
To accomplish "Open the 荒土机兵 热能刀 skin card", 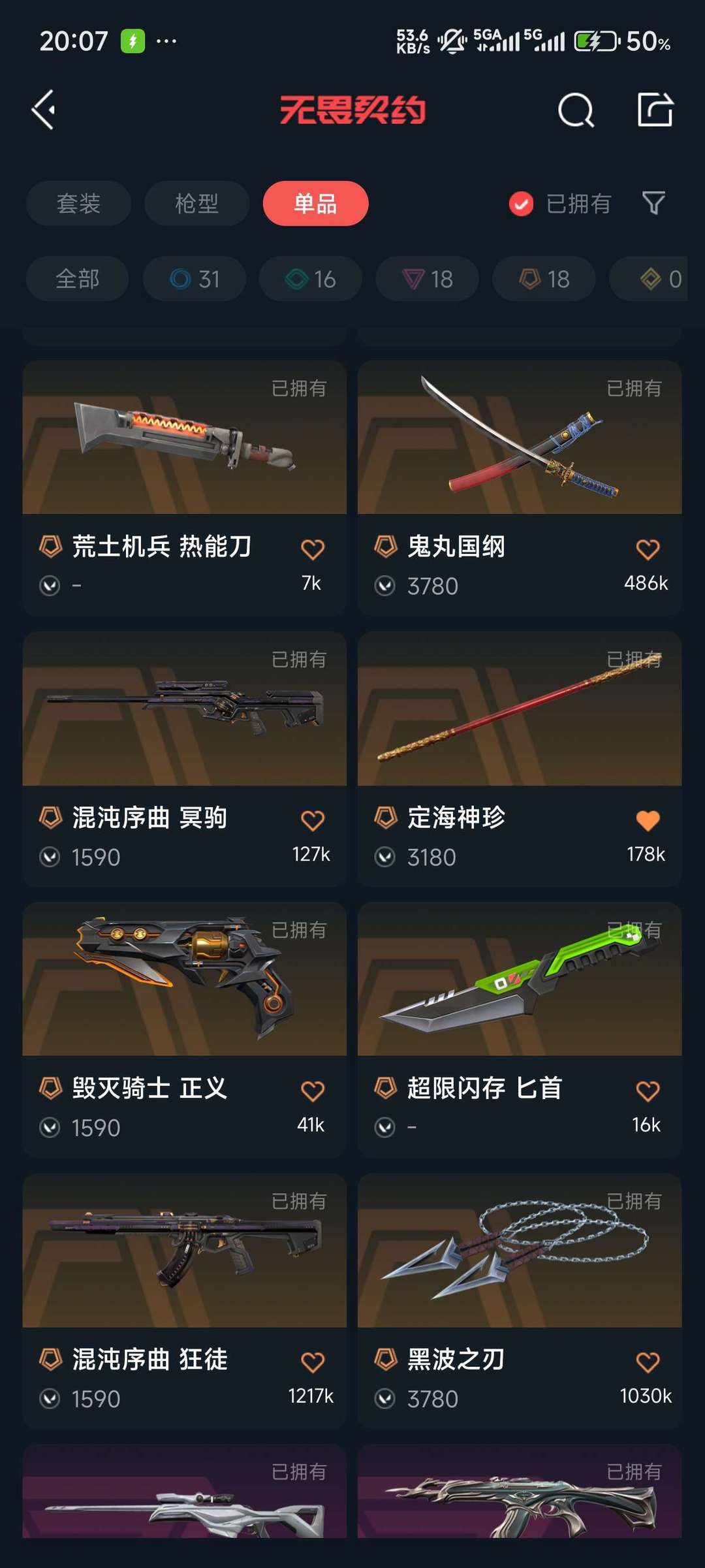I will click(x=185, y=488).
